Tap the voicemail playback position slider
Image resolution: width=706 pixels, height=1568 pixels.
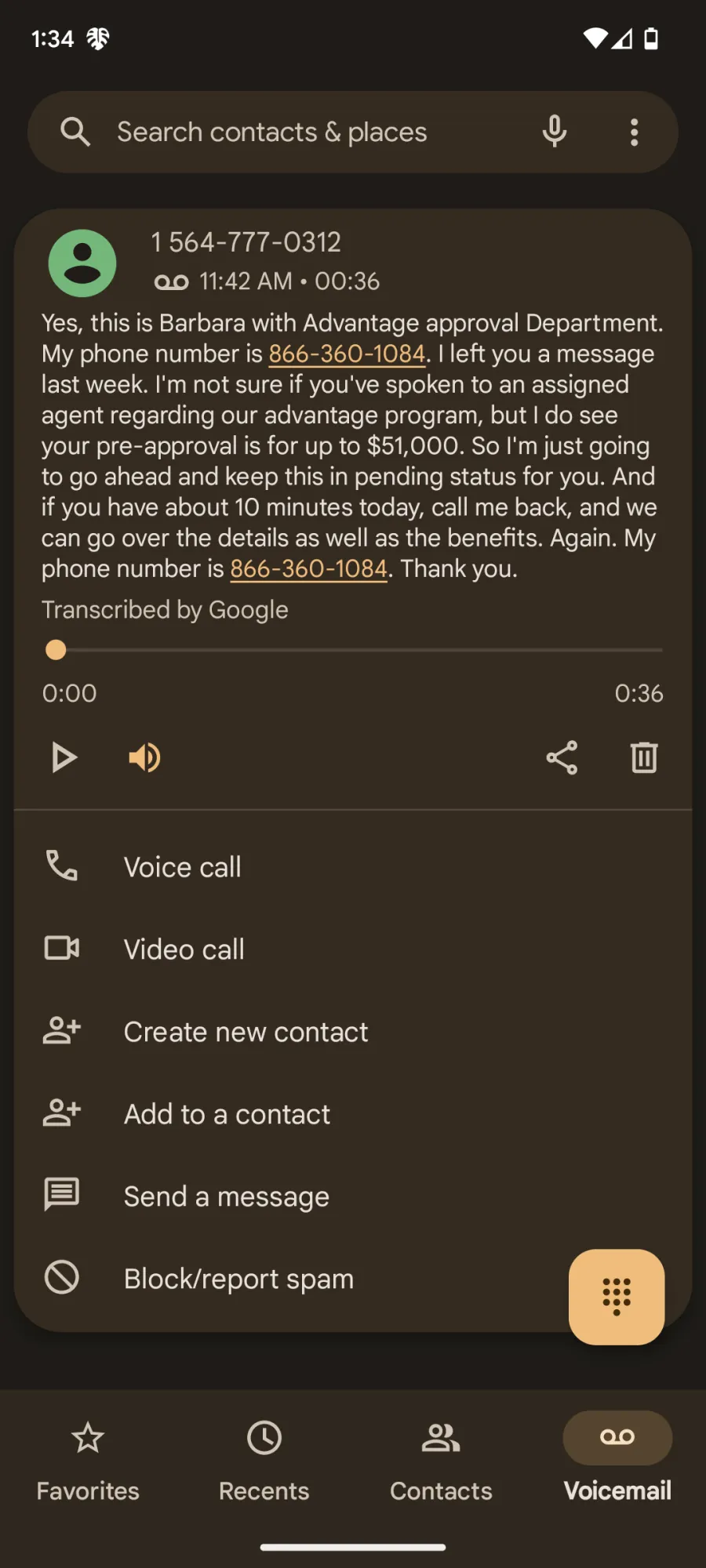pyautogui.click(x=352, y=650)
